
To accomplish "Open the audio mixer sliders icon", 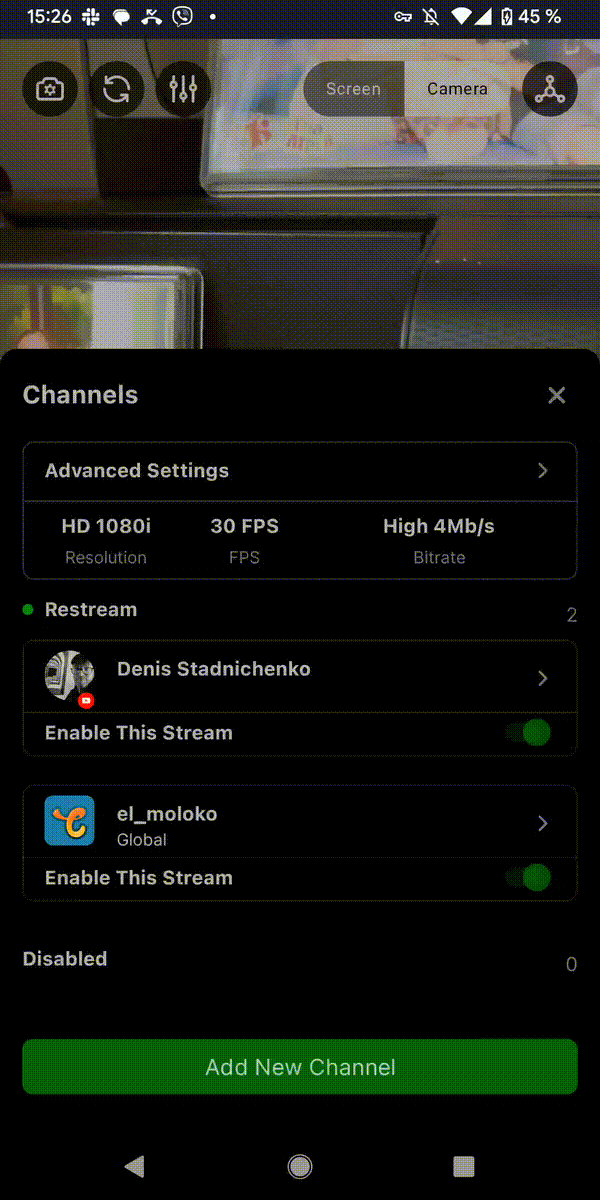I will tap(184, 89).
